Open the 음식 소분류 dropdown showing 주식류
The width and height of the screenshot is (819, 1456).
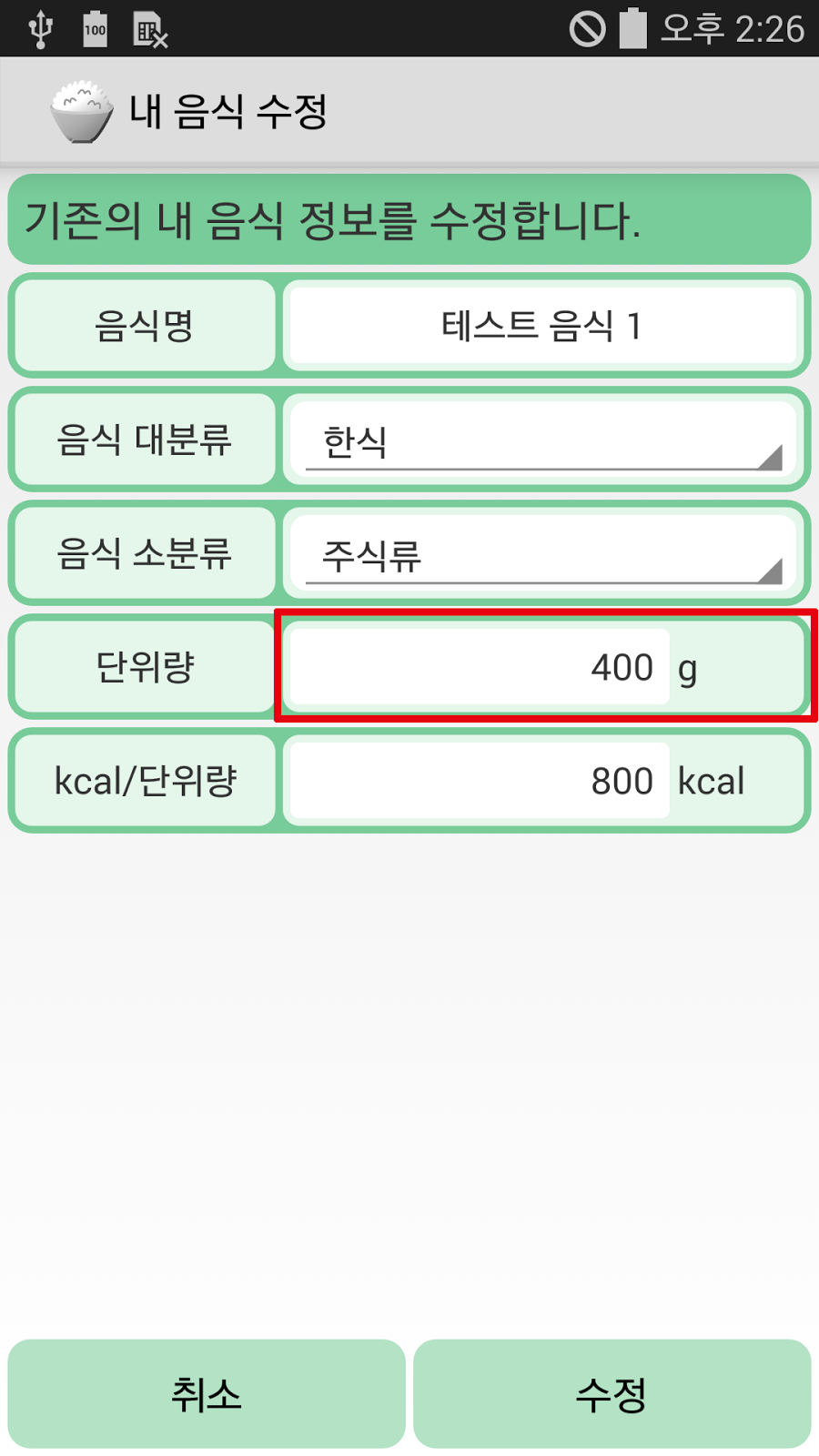pyautogui.click(x=543, y=553)
